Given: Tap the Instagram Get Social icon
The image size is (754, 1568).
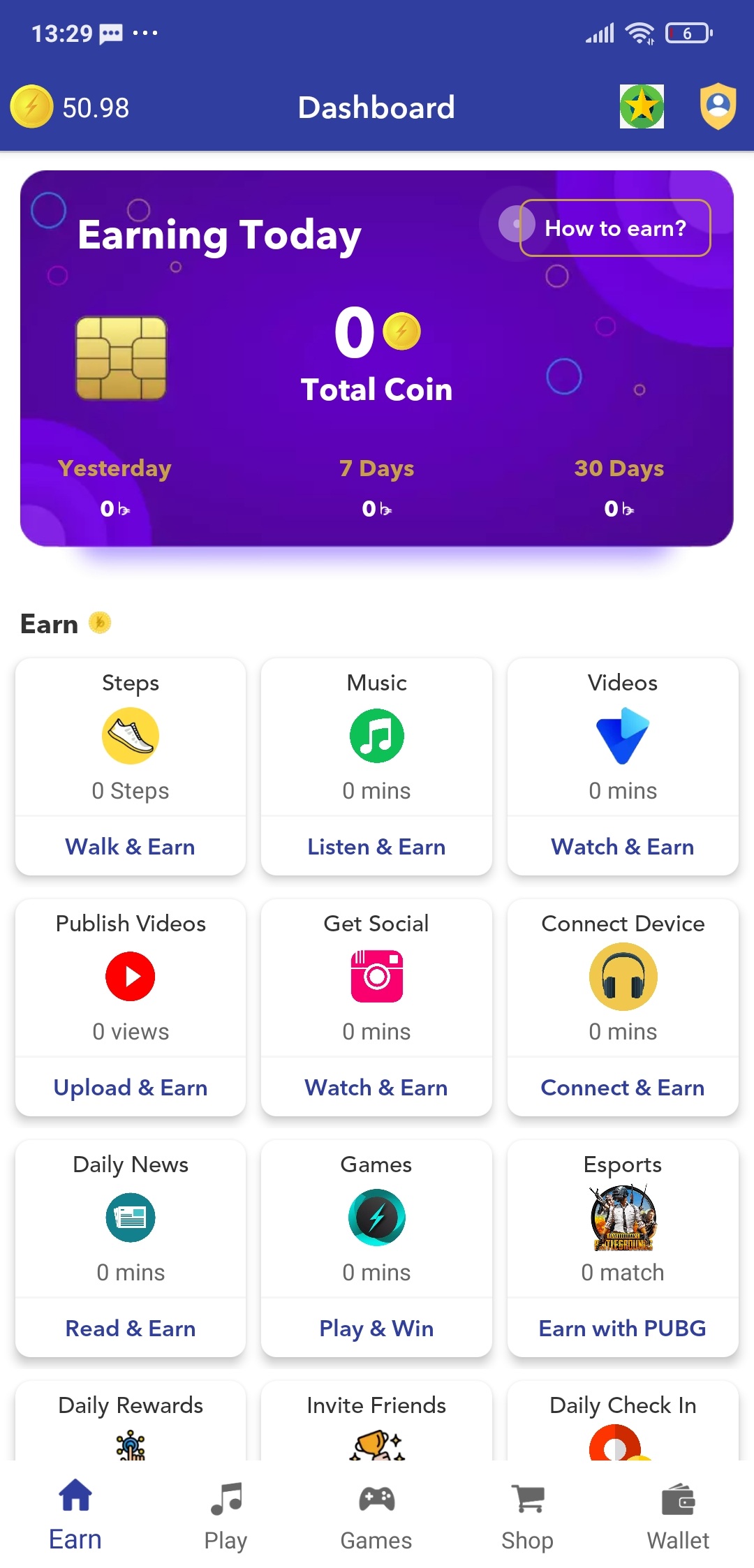Looking at the screenshot, I should [376, 976].
